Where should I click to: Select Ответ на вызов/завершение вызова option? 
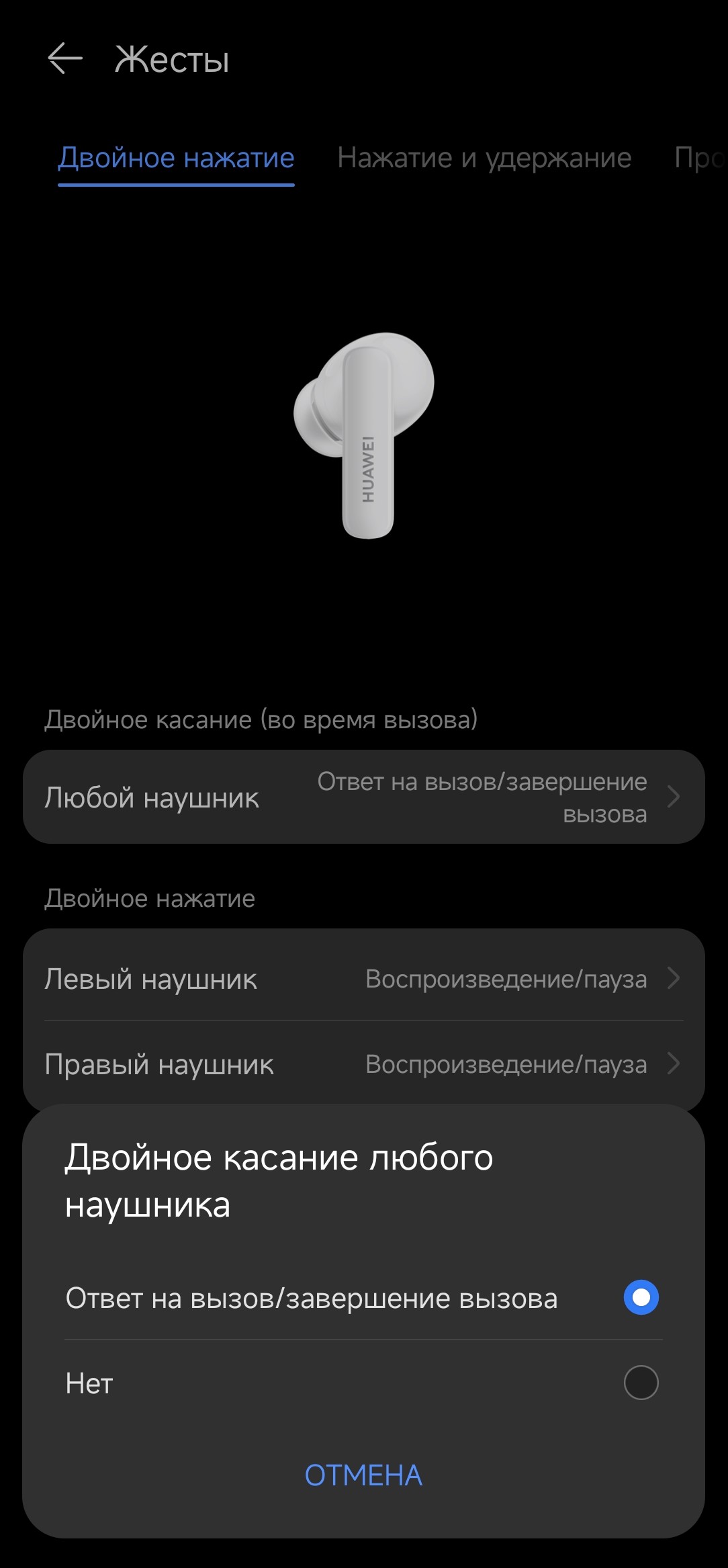[x=641, y=1297]
